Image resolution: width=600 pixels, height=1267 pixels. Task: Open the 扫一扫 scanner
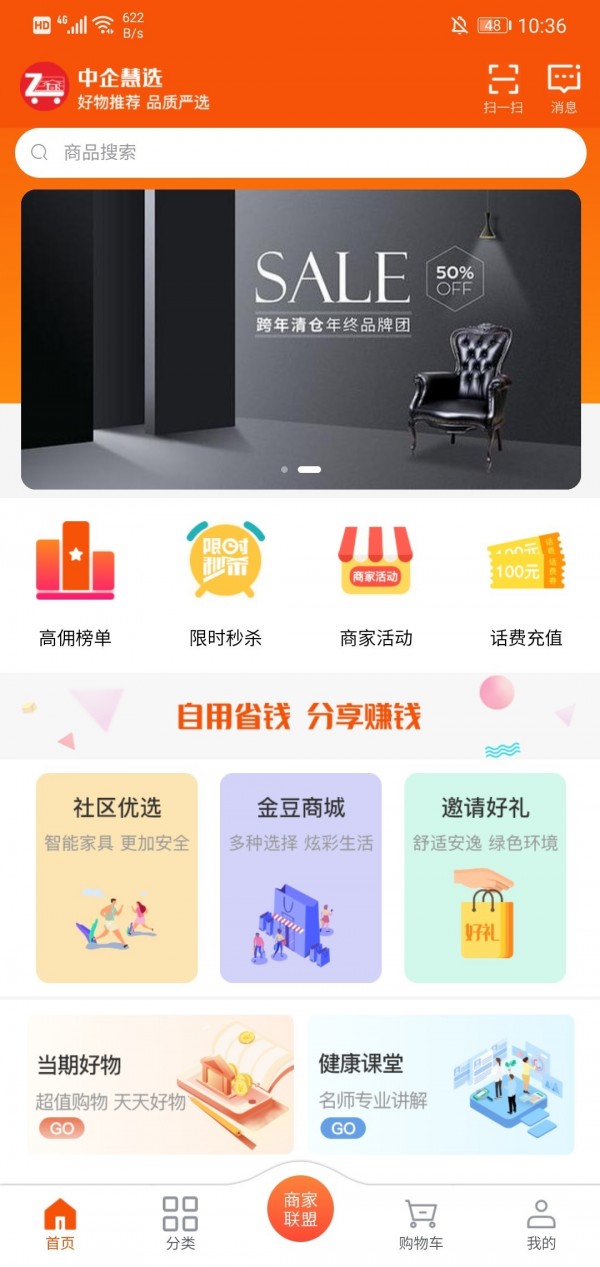point(503,87)
